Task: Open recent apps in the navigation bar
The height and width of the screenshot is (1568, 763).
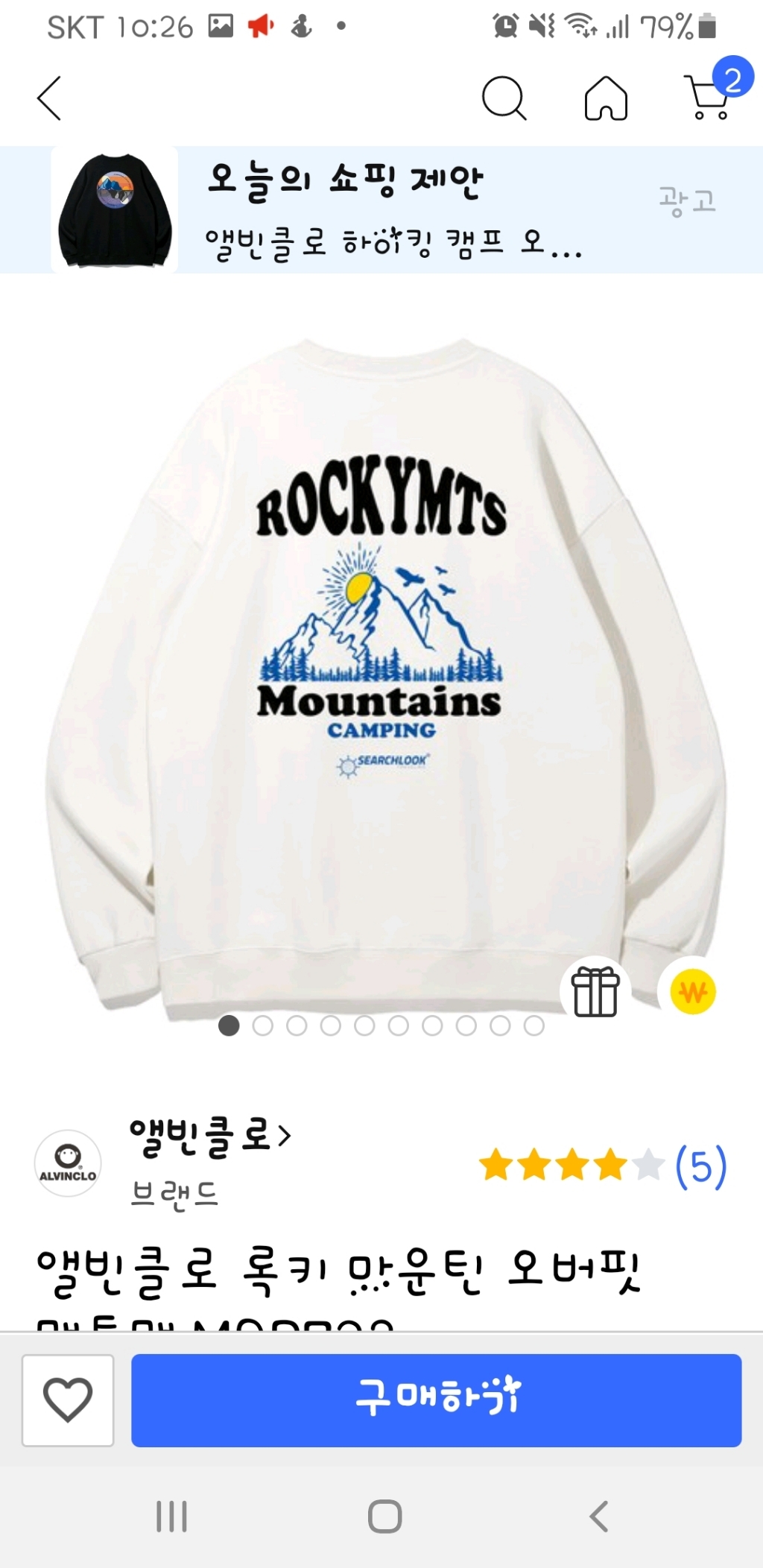Action: pyautogui.click(x=171, y=1516)
